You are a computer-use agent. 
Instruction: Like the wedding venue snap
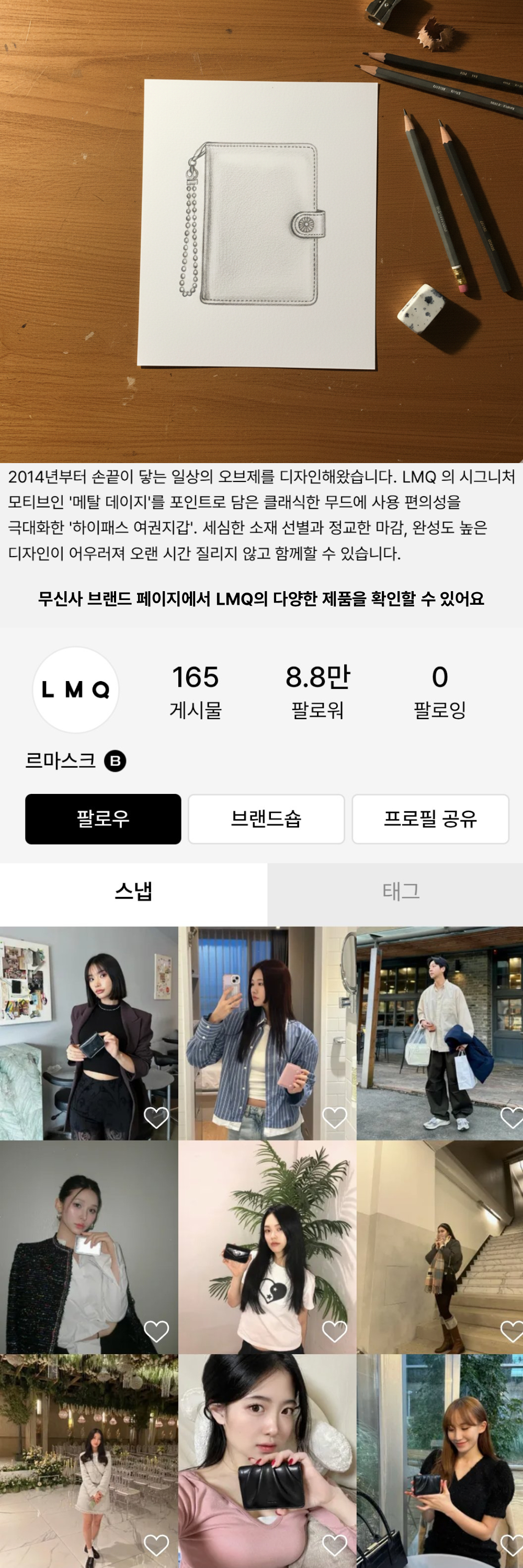[156, 1545]
